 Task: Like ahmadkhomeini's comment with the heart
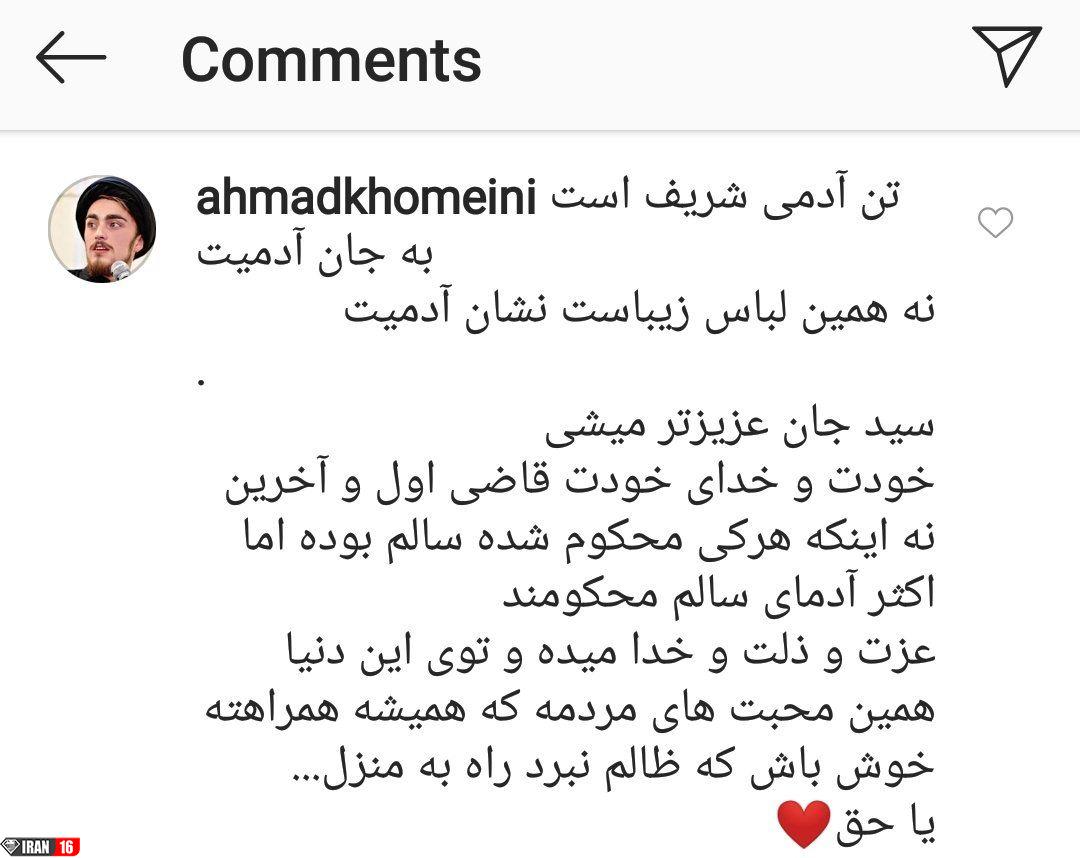tap(995, 222)
